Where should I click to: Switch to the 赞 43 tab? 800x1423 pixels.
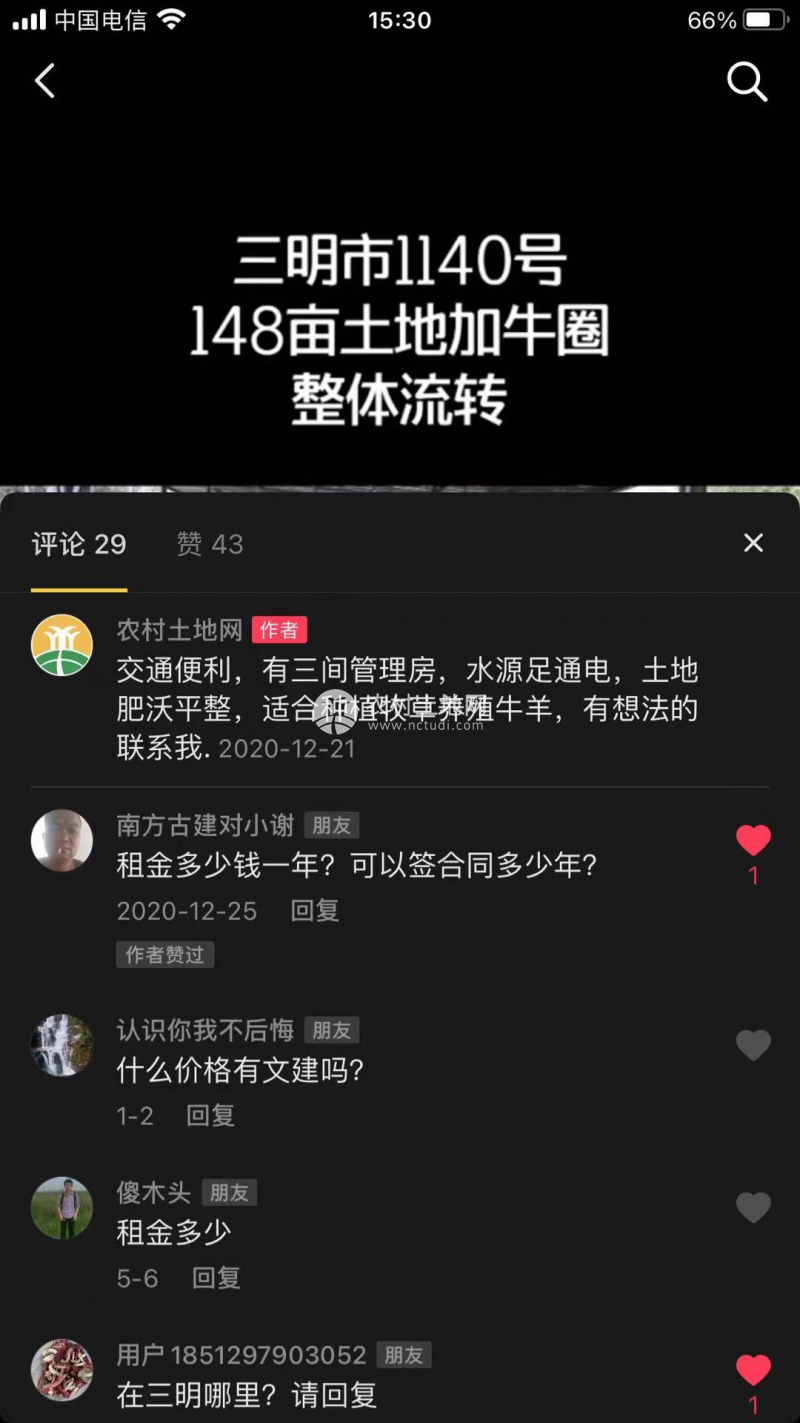(210, 544)
